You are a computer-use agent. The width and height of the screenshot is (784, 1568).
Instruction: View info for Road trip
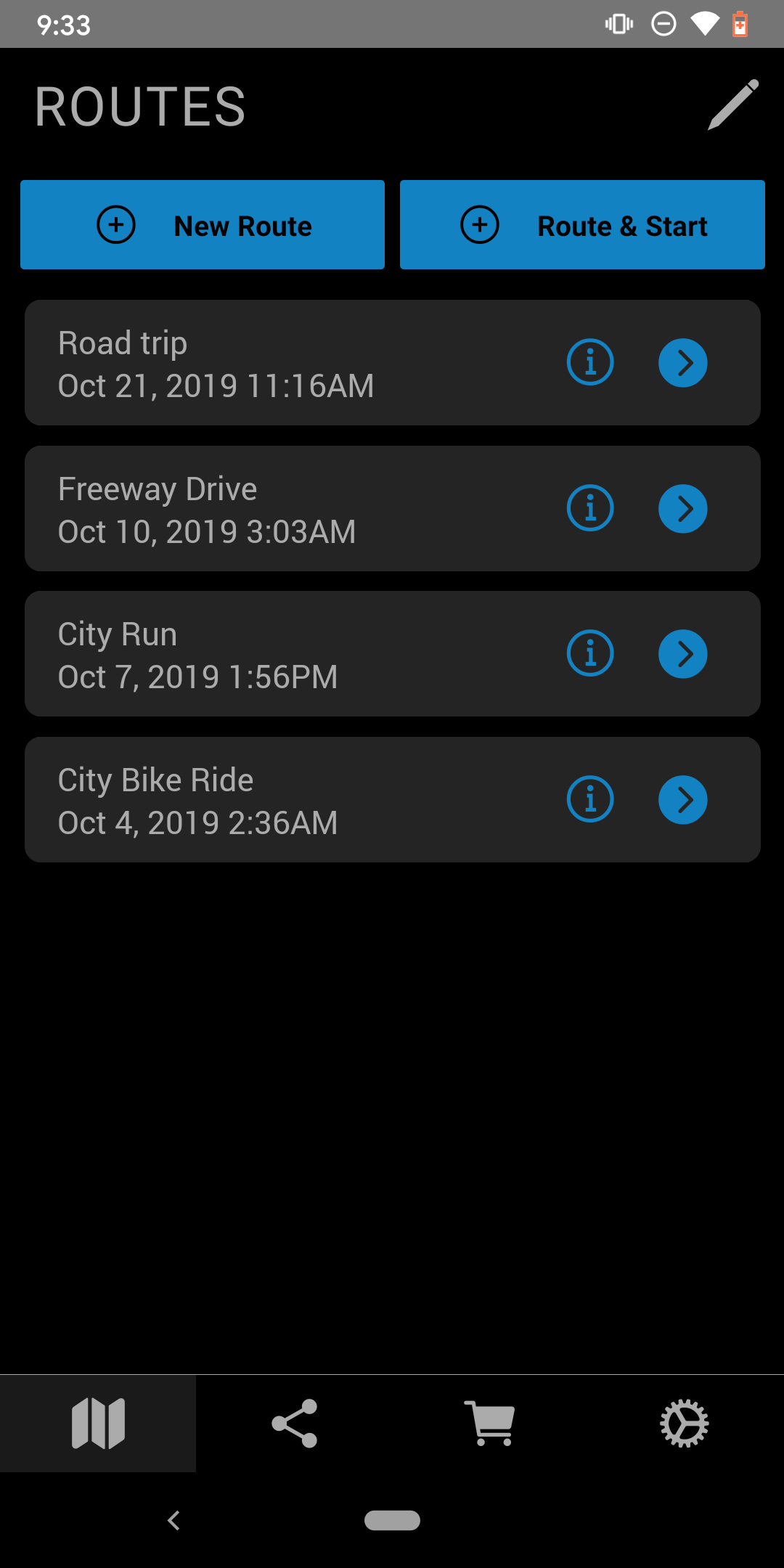(x=590, y=362)
